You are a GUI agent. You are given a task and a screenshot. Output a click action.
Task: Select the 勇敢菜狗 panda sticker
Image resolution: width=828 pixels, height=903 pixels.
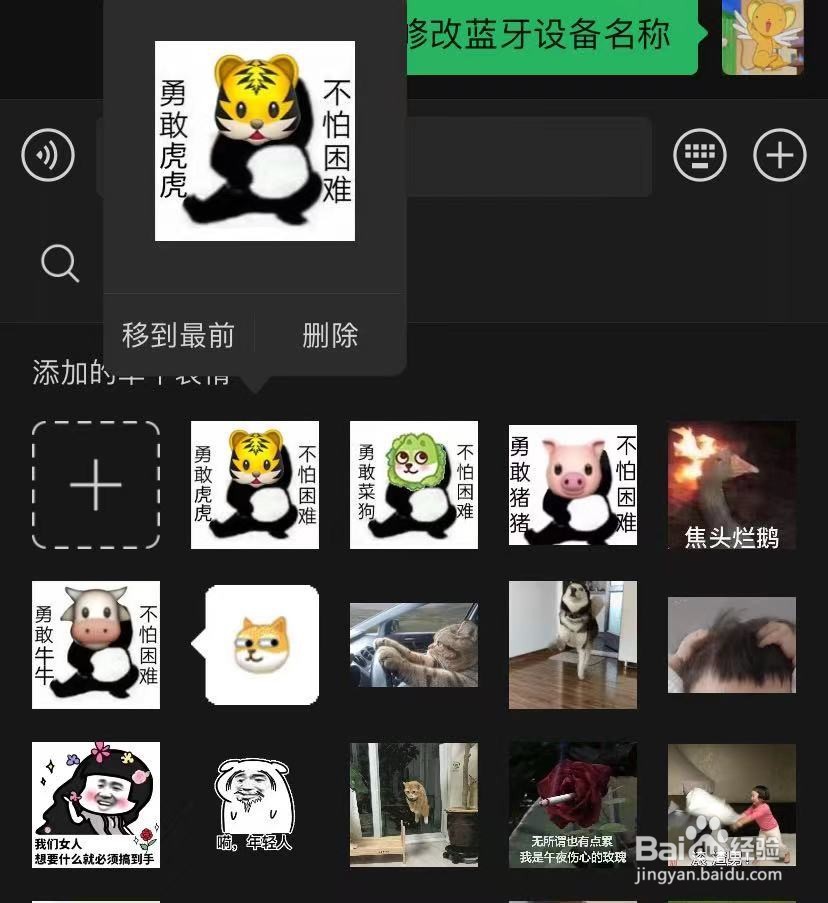[413, 484]
